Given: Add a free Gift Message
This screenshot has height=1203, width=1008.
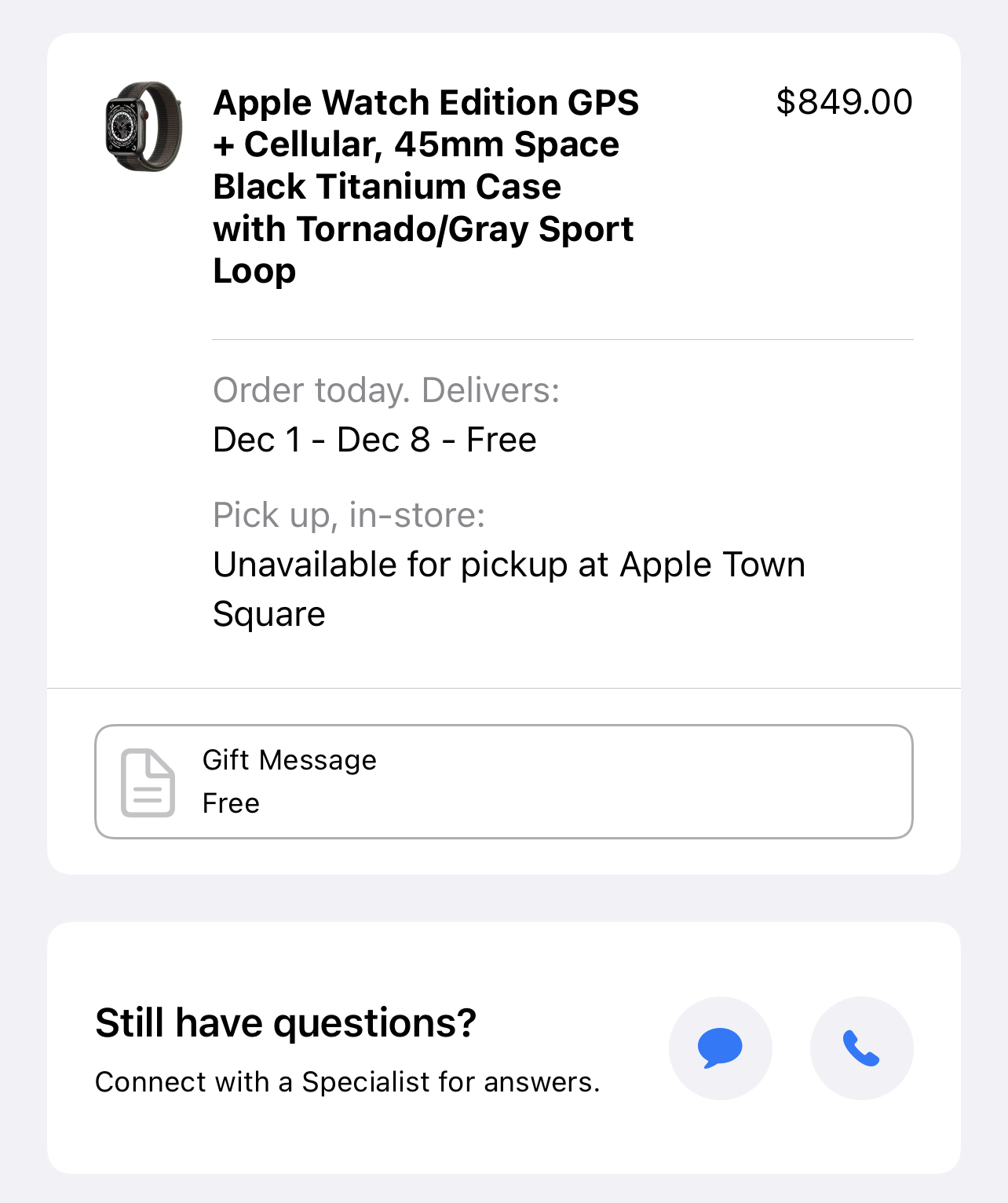Looking at the screenshot, I should (503, 781).
